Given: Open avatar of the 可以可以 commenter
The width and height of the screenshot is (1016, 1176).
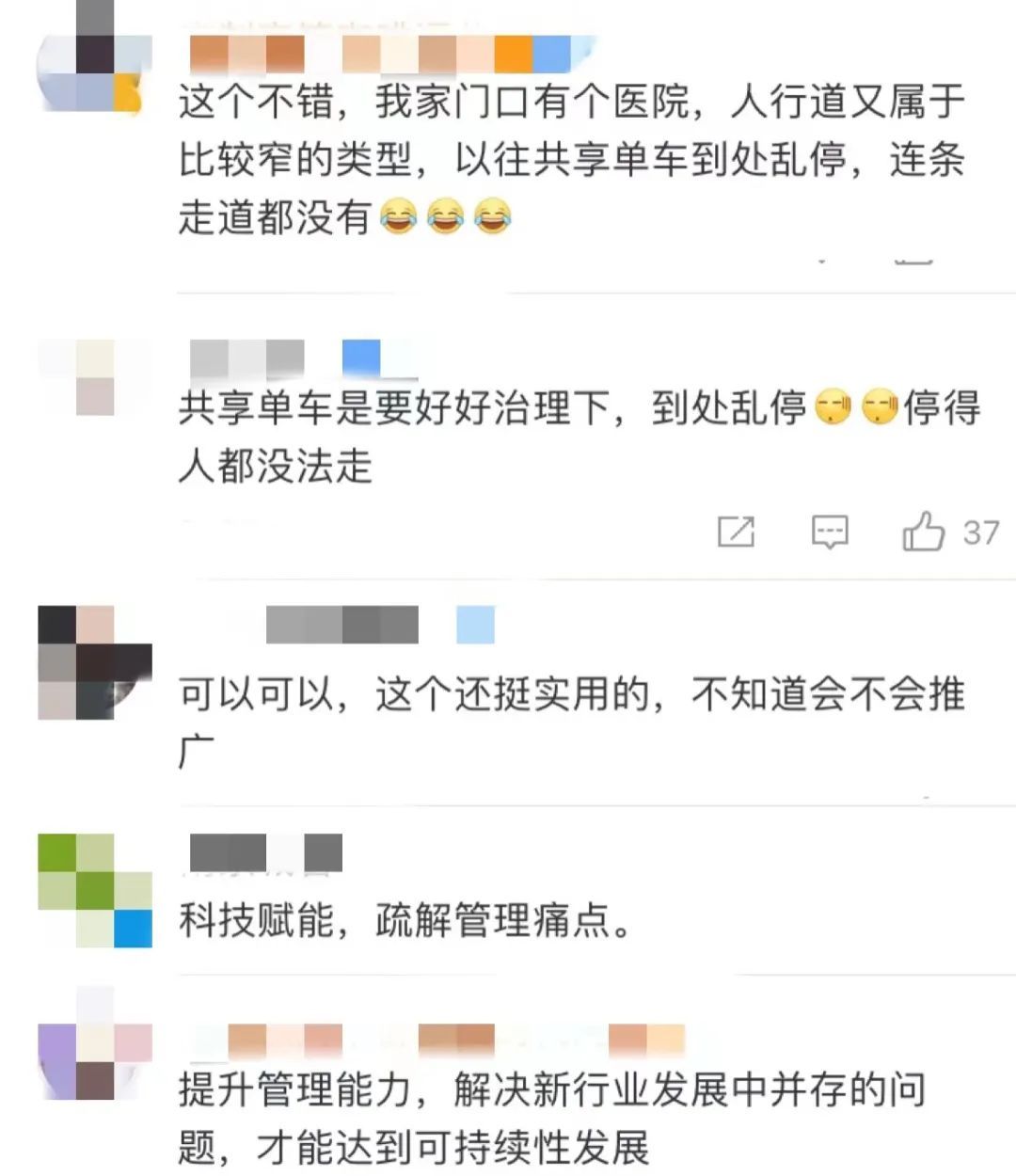Looking at the screenshot, I should (94, 663).
